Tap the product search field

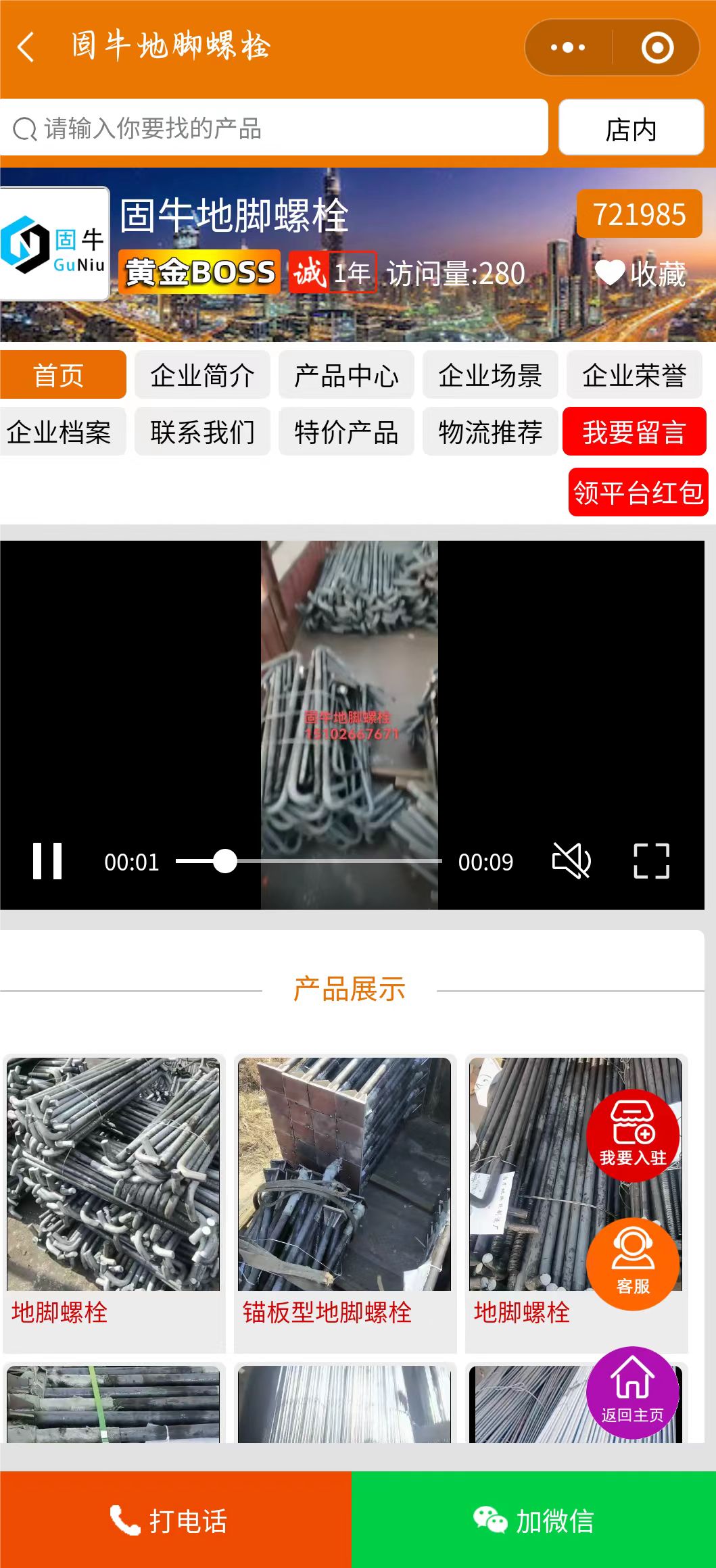point(274,128)
